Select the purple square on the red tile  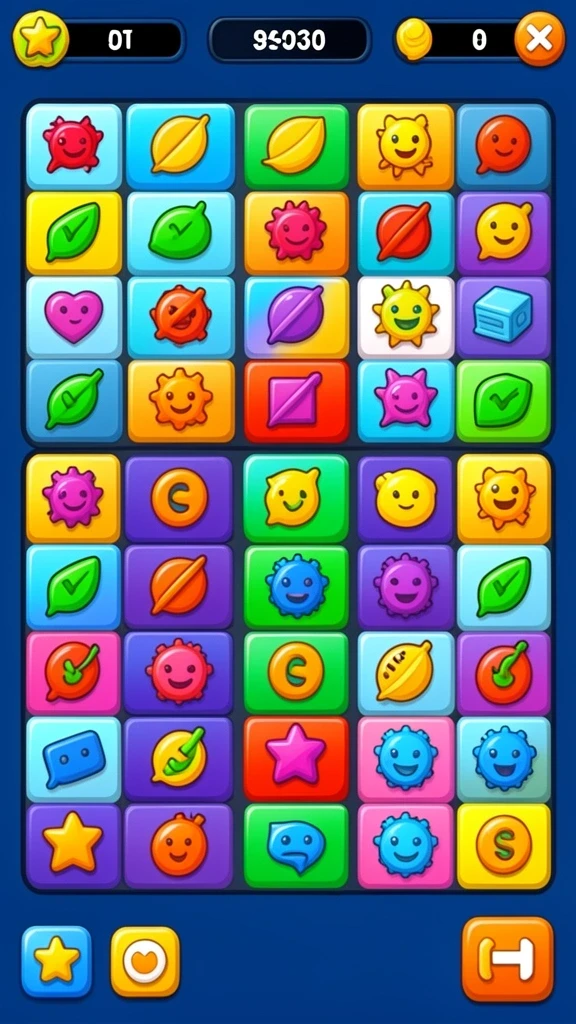point(296,400)
